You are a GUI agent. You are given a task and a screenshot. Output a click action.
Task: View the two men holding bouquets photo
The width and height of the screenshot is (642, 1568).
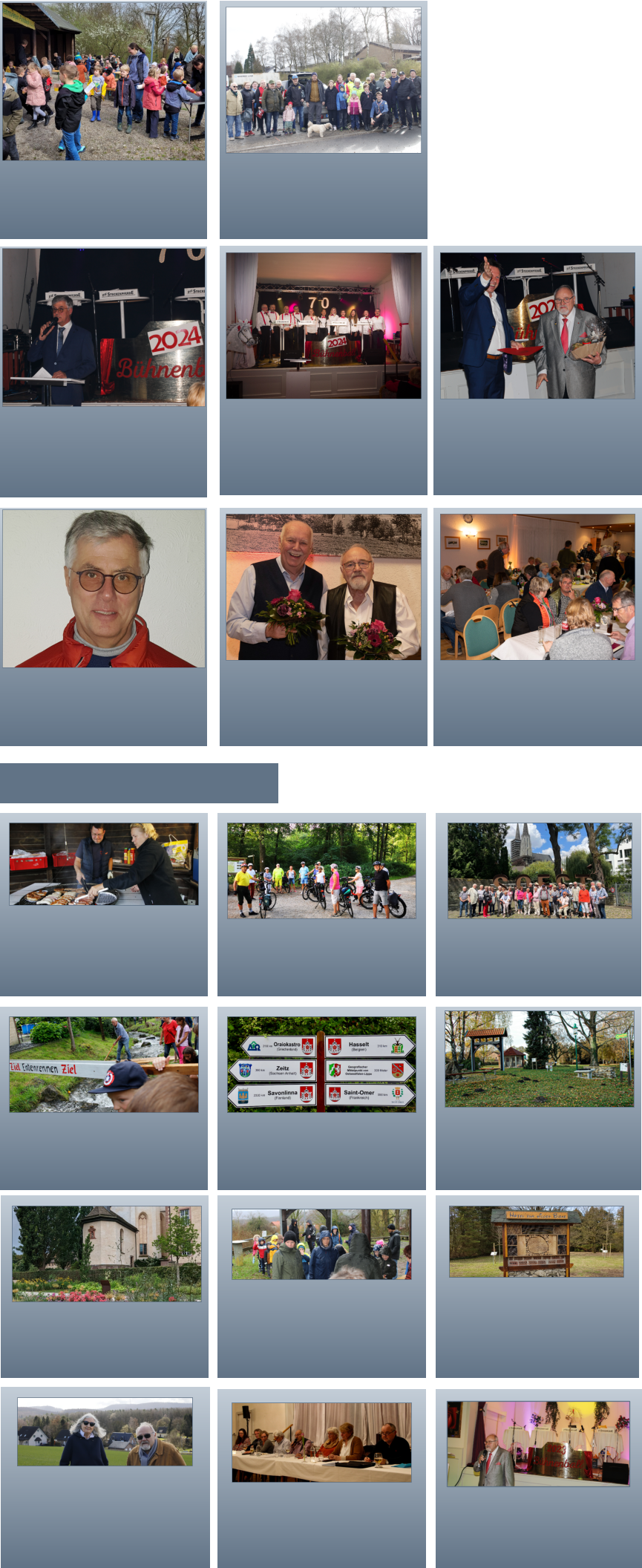[324, 587]
